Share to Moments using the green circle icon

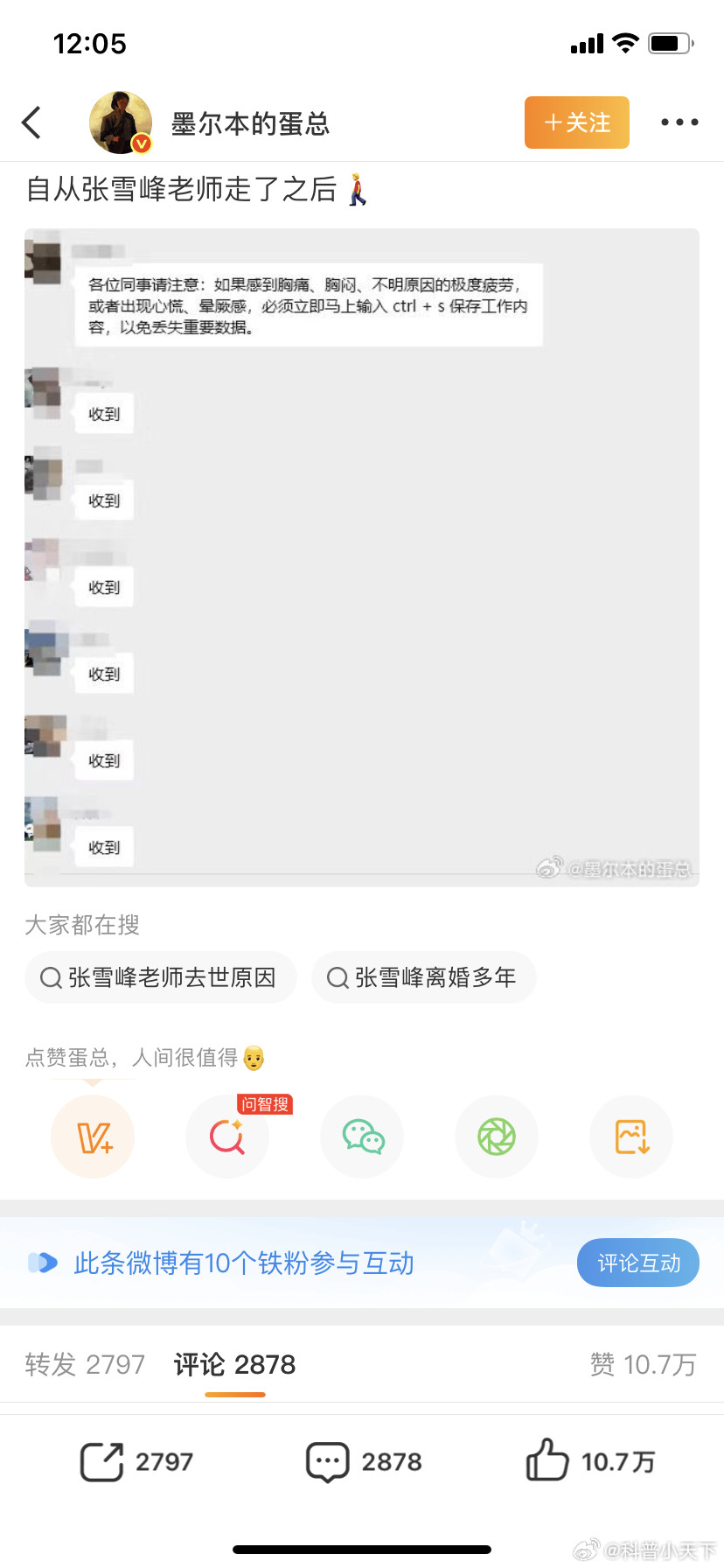click(496, 1136)
